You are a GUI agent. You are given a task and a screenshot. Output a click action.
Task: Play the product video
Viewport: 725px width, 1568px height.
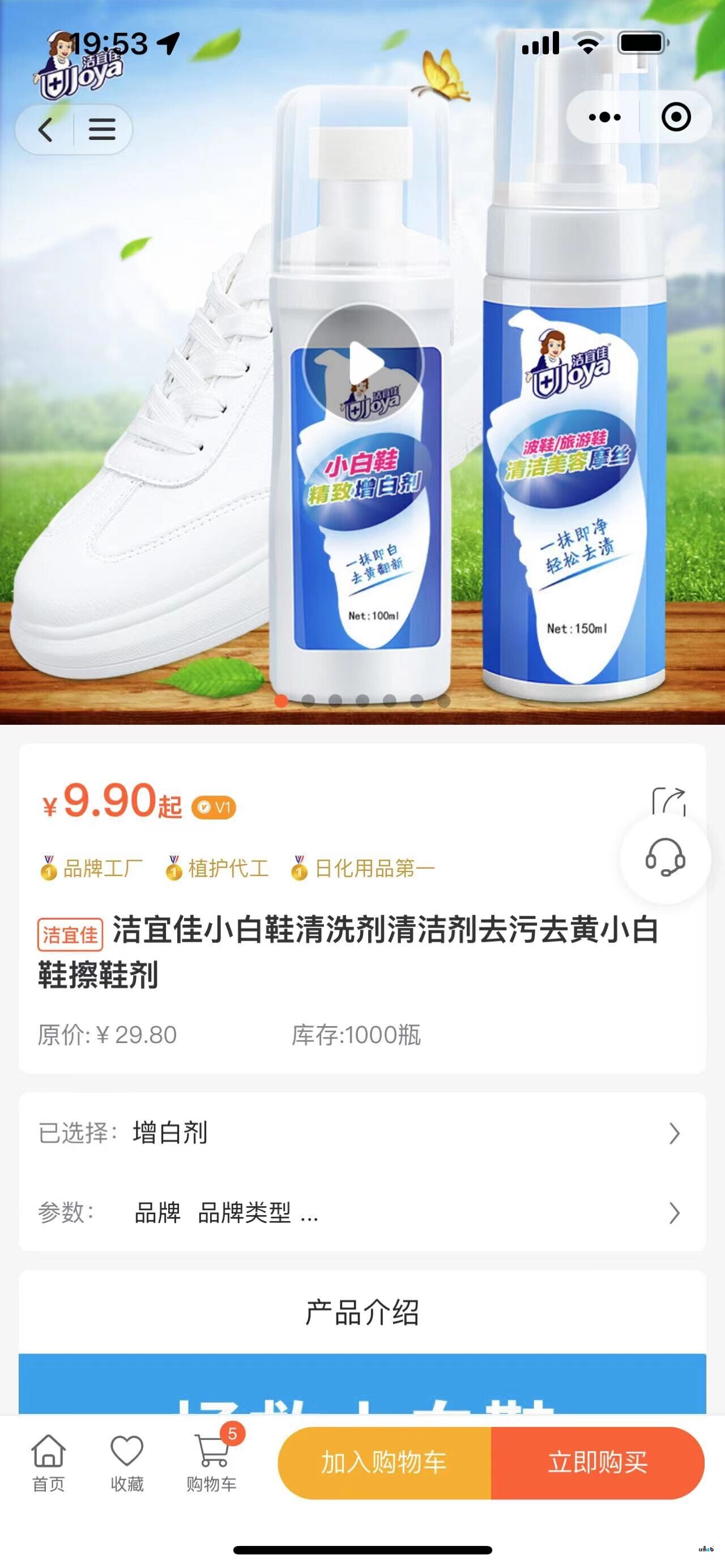click(x=364, y=364)
